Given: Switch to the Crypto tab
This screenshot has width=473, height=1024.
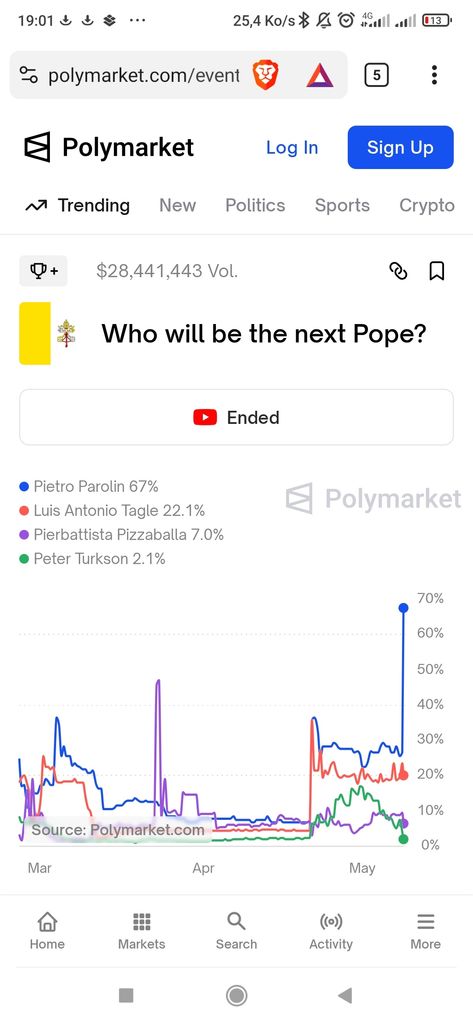Looking at the screenshot, I should point(427,205).
